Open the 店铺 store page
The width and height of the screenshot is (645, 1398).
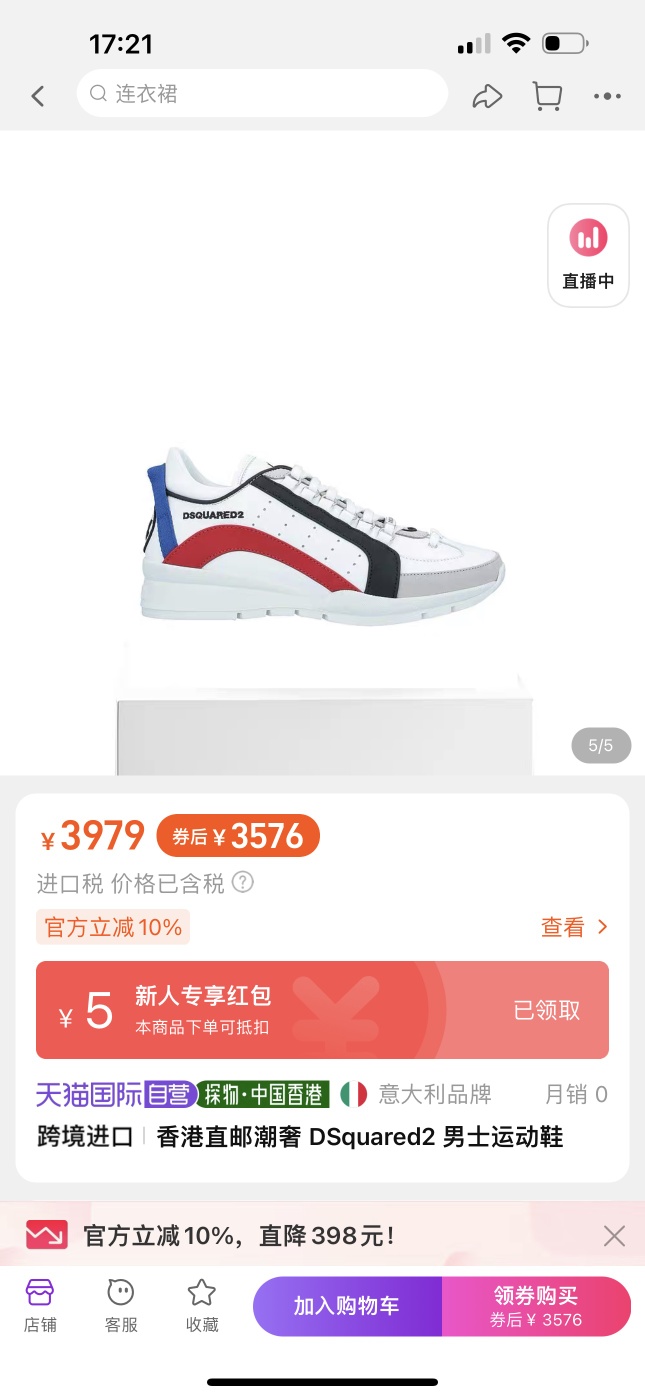[40, 1306]
